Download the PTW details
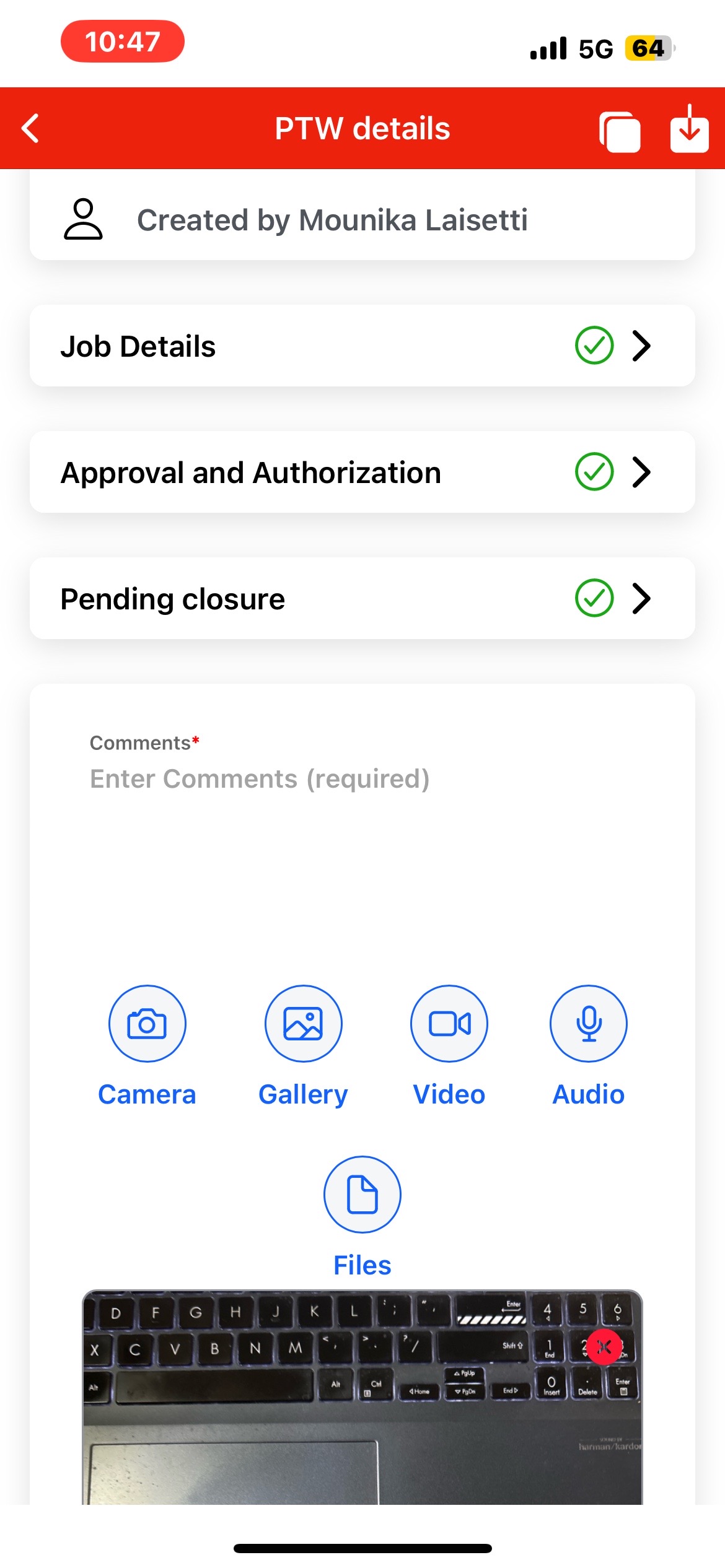 [x=689, y=129]
